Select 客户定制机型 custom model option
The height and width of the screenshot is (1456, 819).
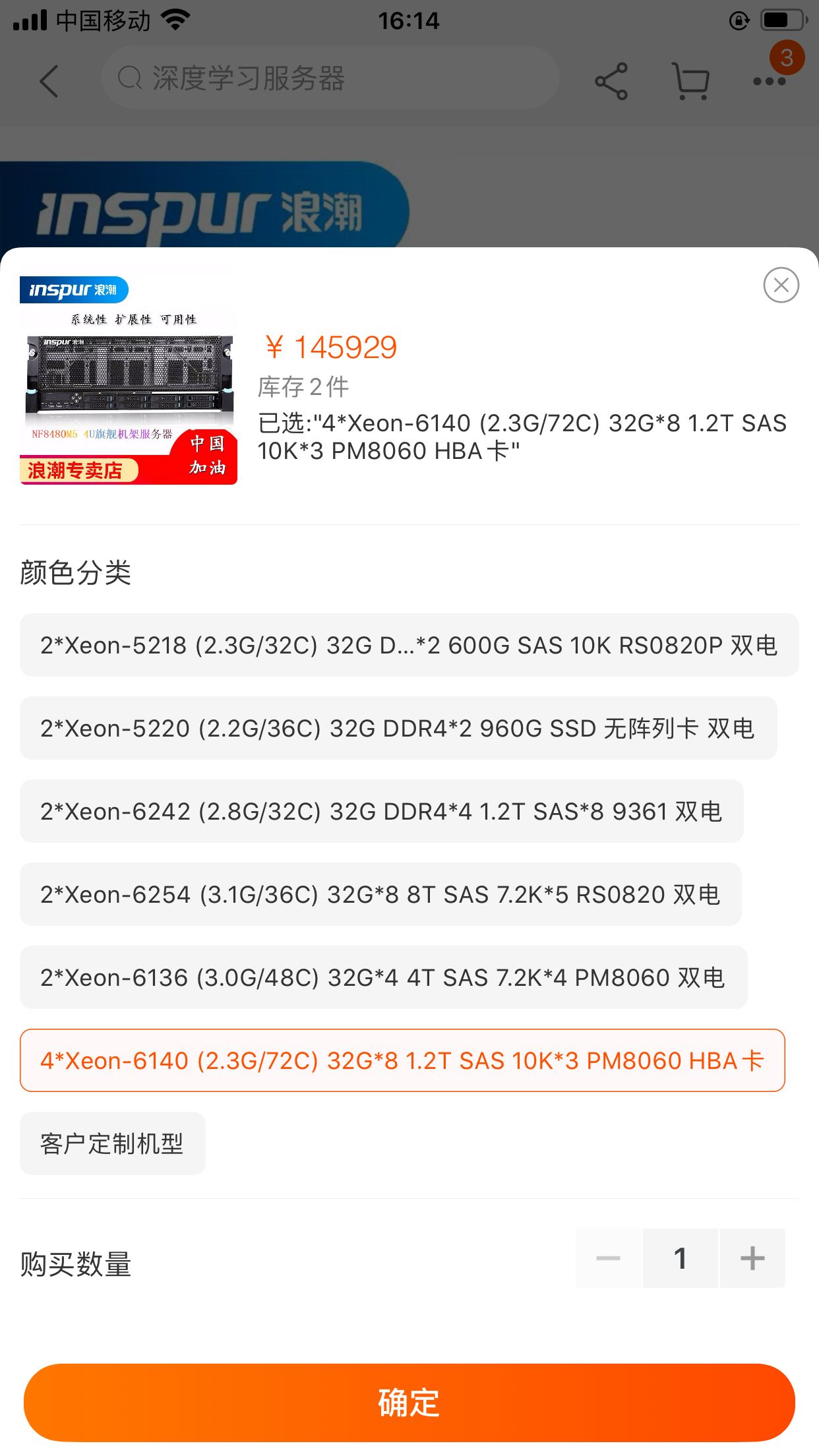(112, 1143)
